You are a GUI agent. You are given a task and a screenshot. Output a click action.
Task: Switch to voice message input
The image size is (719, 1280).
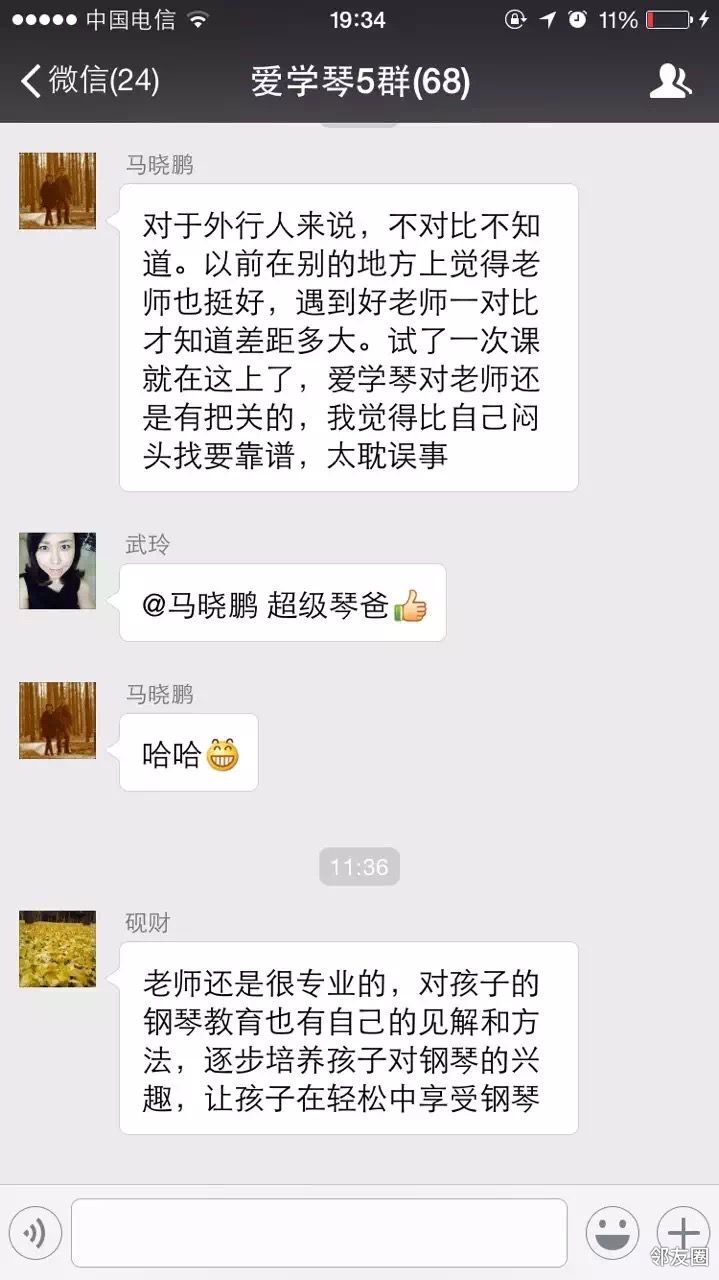(x=36, y=1234)
